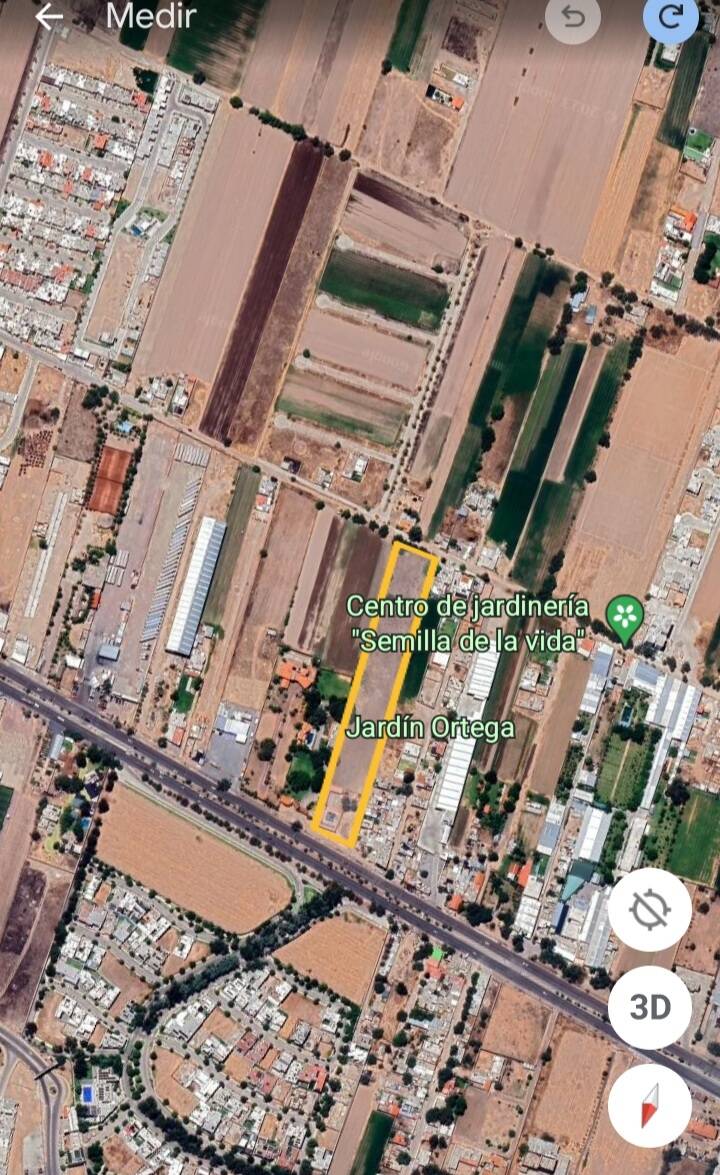This screenshot has height=1175, width=720.
Task: Select the Jardín Ortega place label
Action: (430, 728)
